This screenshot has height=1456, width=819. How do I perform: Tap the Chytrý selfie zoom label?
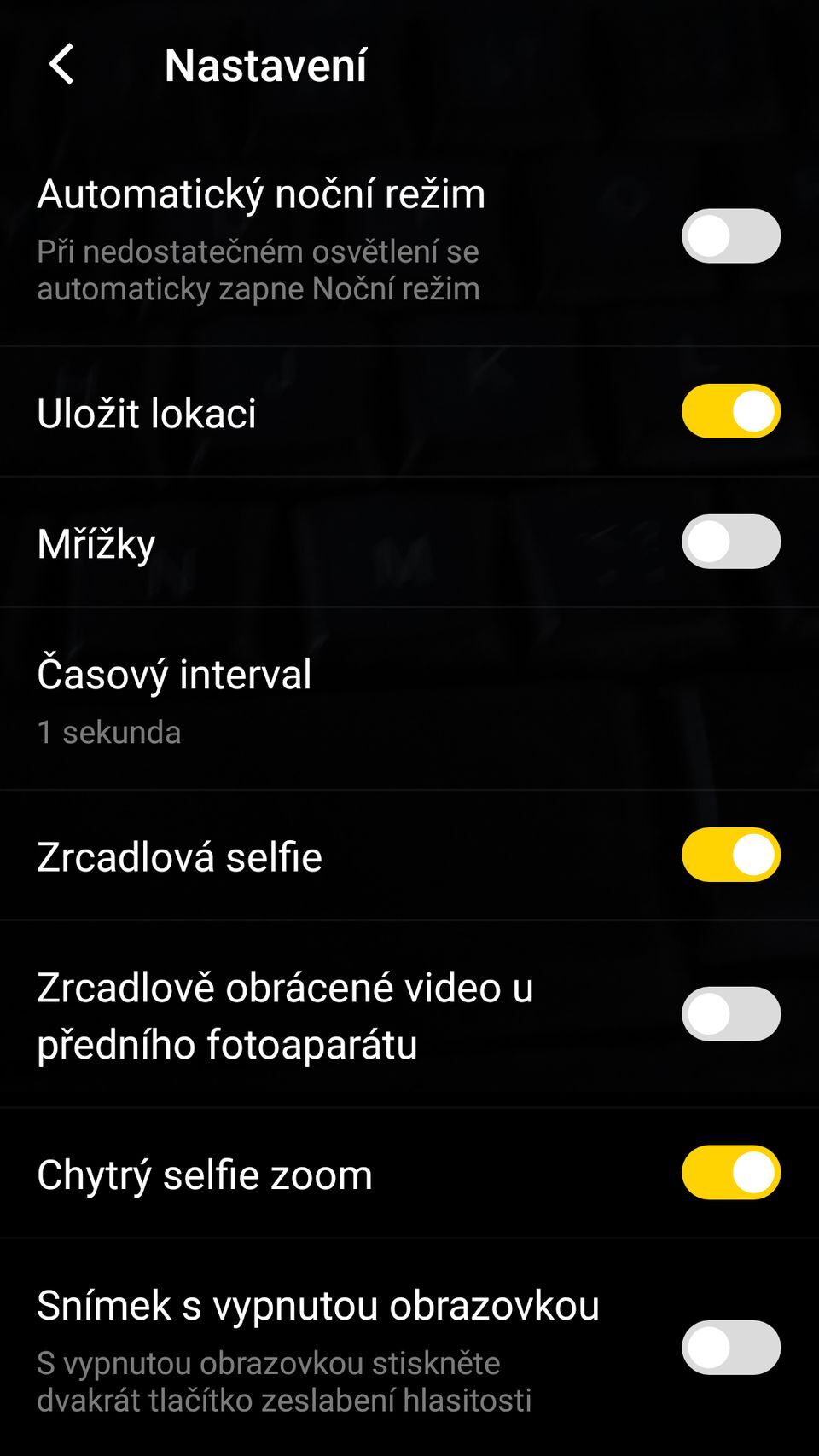205,1174
